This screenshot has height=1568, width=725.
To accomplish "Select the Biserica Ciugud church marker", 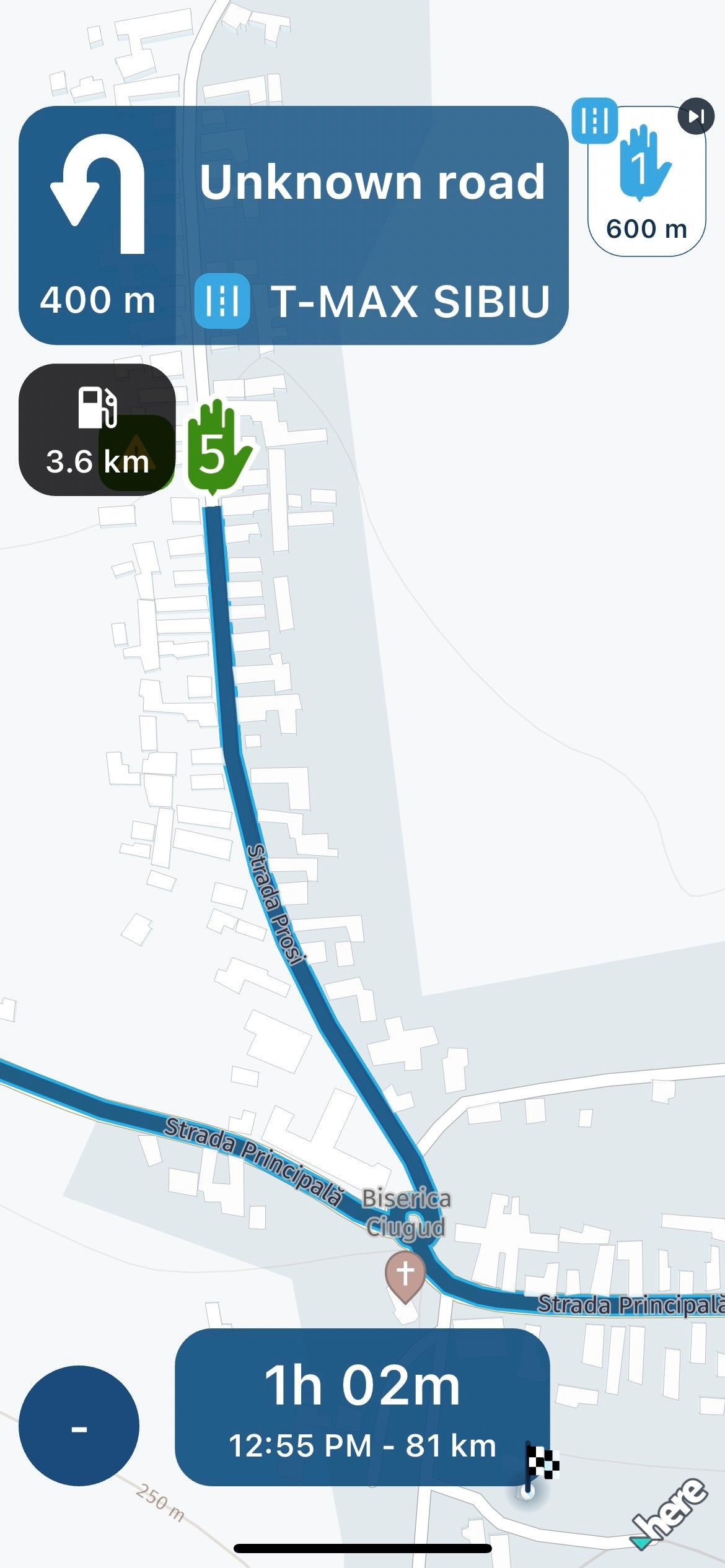I will click(x=405, y=1274).
